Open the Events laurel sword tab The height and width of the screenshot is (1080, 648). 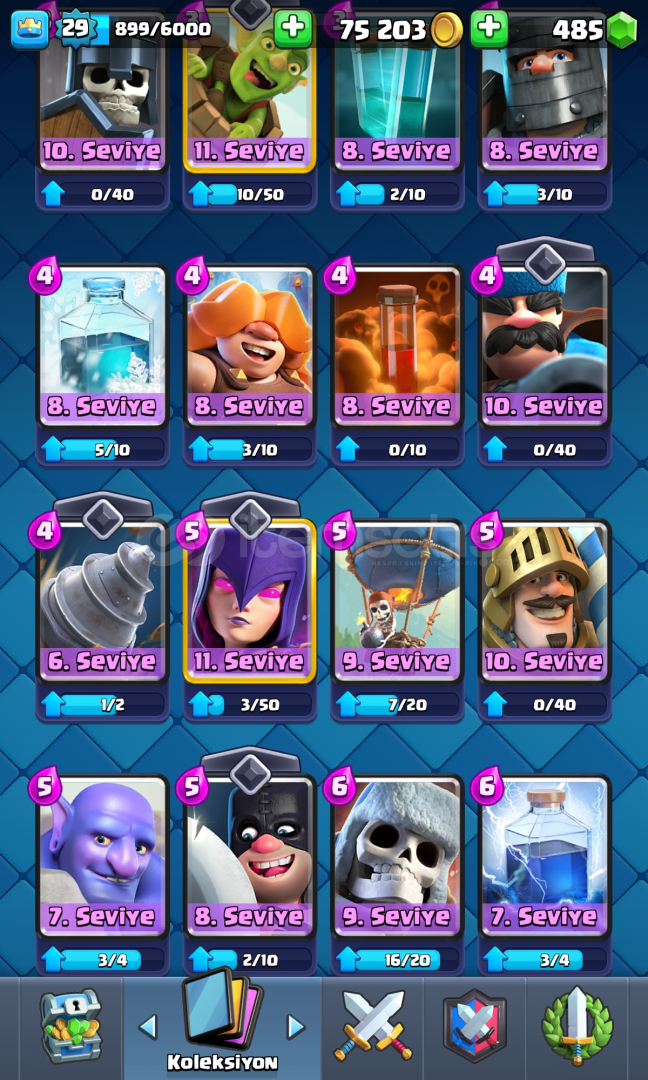point(577,1026)
